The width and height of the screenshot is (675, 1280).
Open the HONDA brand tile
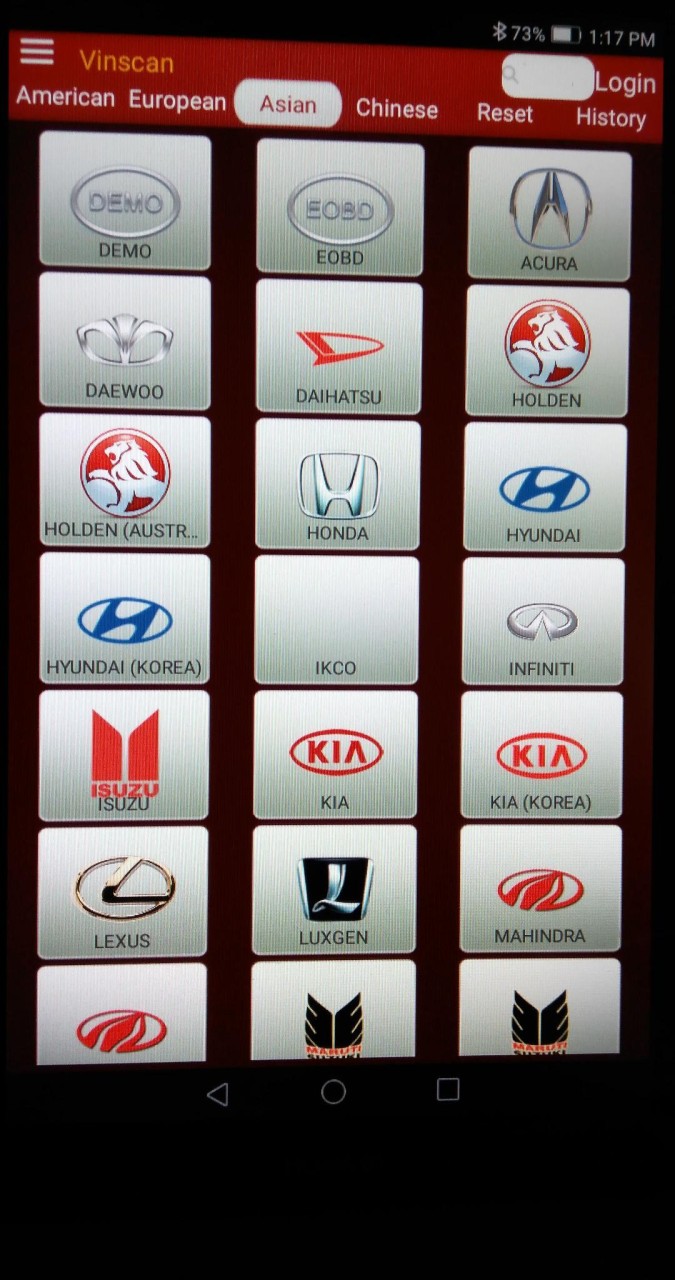tap(337, 485)
